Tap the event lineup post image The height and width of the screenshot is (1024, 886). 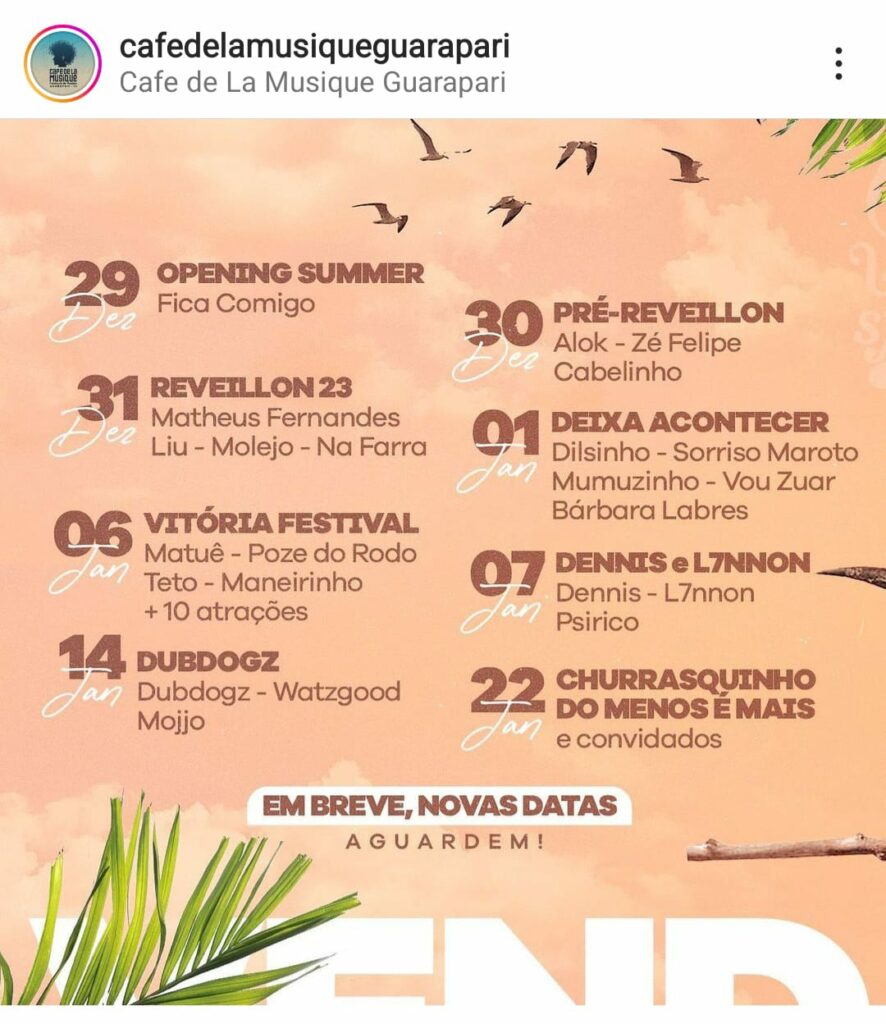[x=443, y=560]
